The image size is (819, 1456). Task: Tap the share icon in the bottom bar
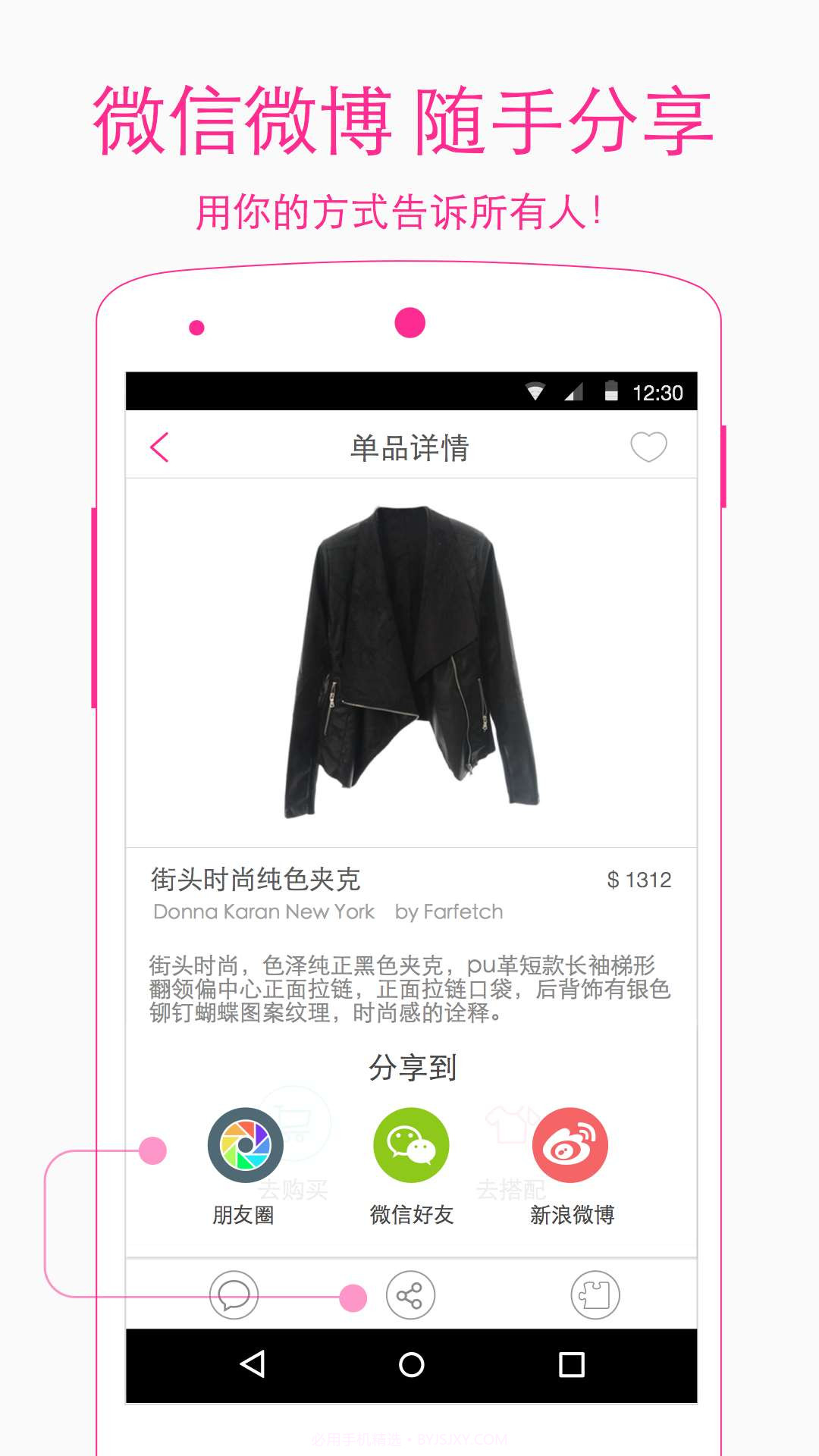409,1293
